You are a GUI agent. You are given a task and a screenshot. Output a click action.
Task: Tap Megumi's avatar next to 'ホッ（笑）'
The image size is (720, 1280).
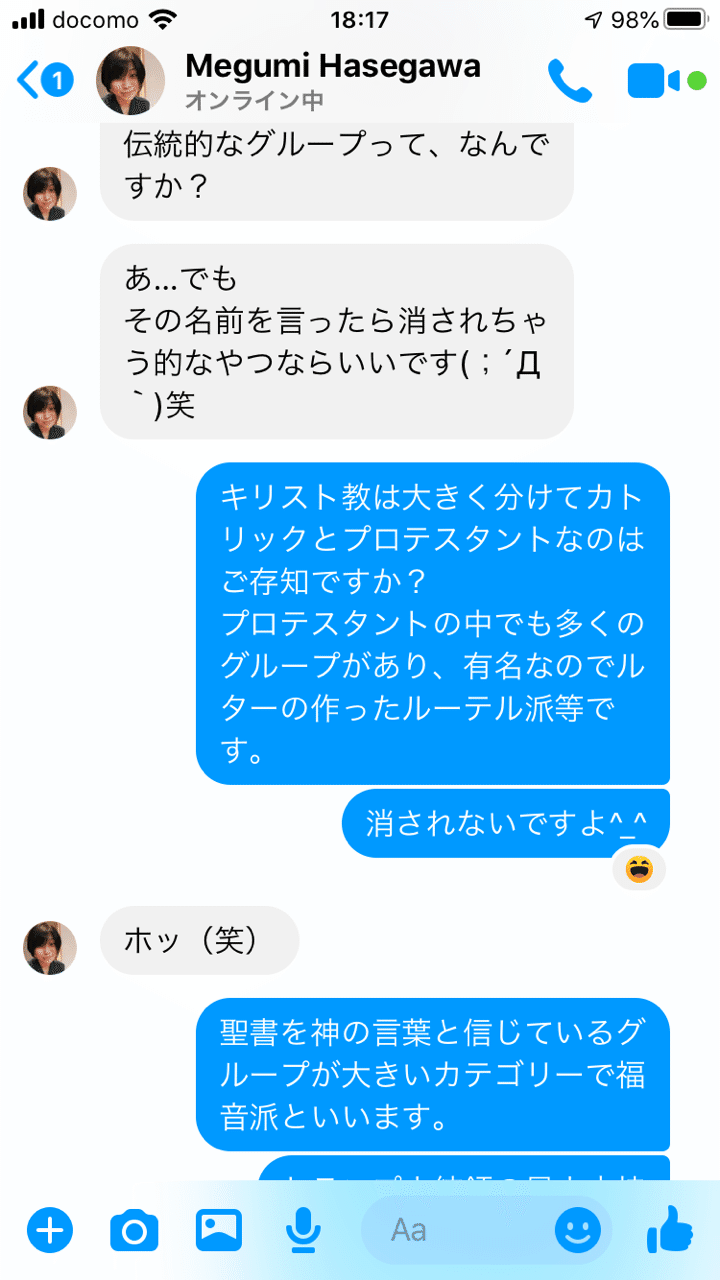[x=49, y=947]
